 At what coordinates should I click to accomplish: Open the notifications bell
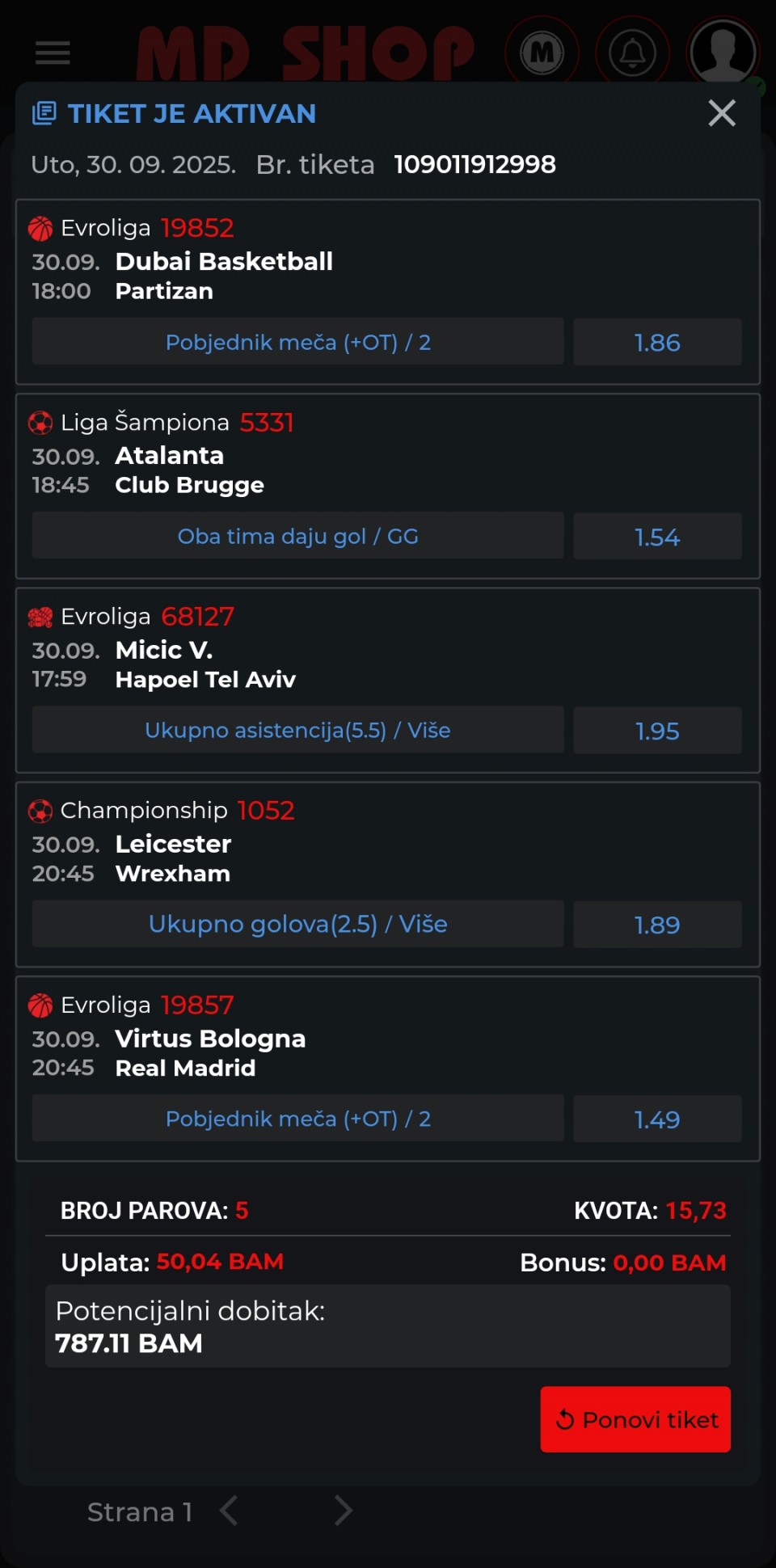[x=632, y=53]
